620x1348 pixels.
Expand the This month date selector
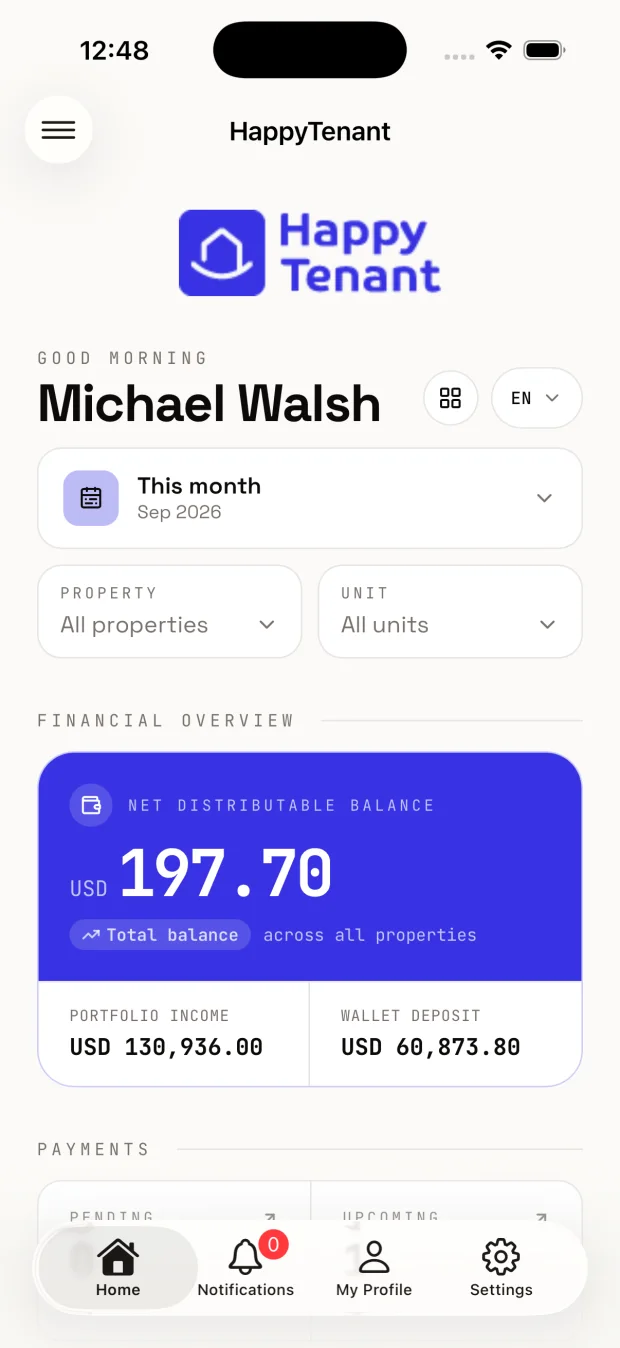click(x=310, y=498)
